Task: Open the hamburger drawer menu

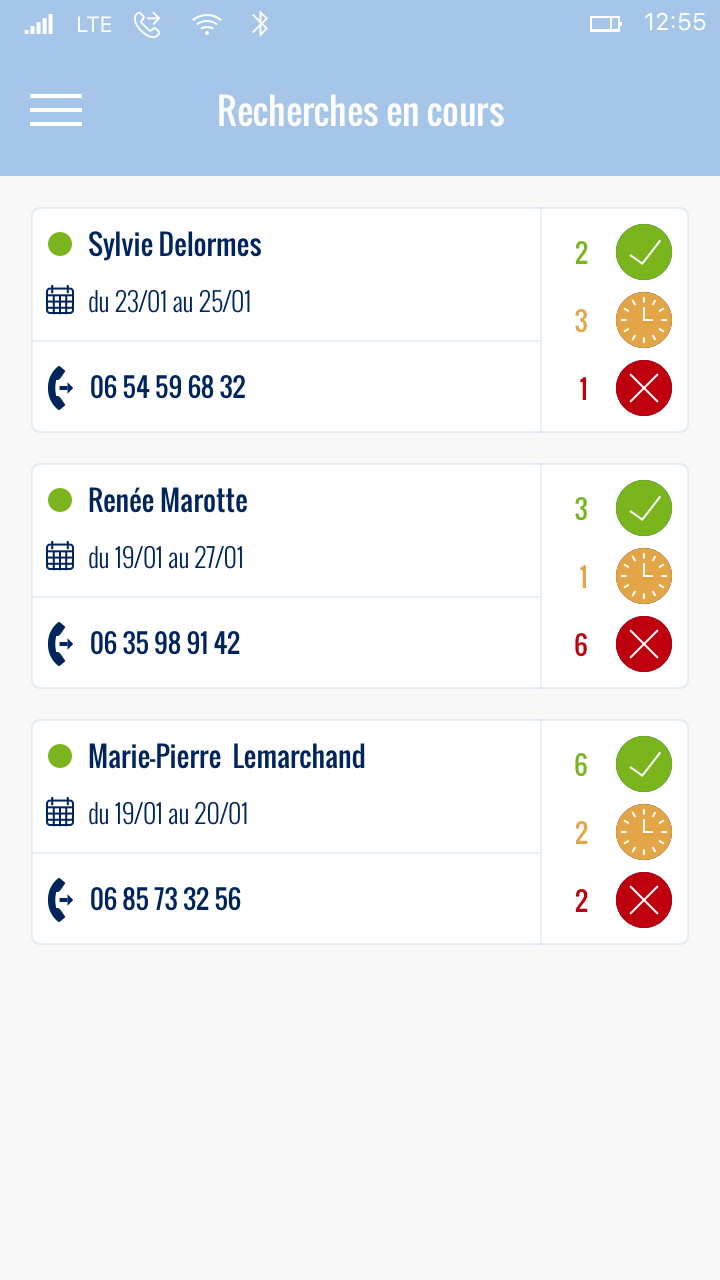Action: (x=56, y=110)
